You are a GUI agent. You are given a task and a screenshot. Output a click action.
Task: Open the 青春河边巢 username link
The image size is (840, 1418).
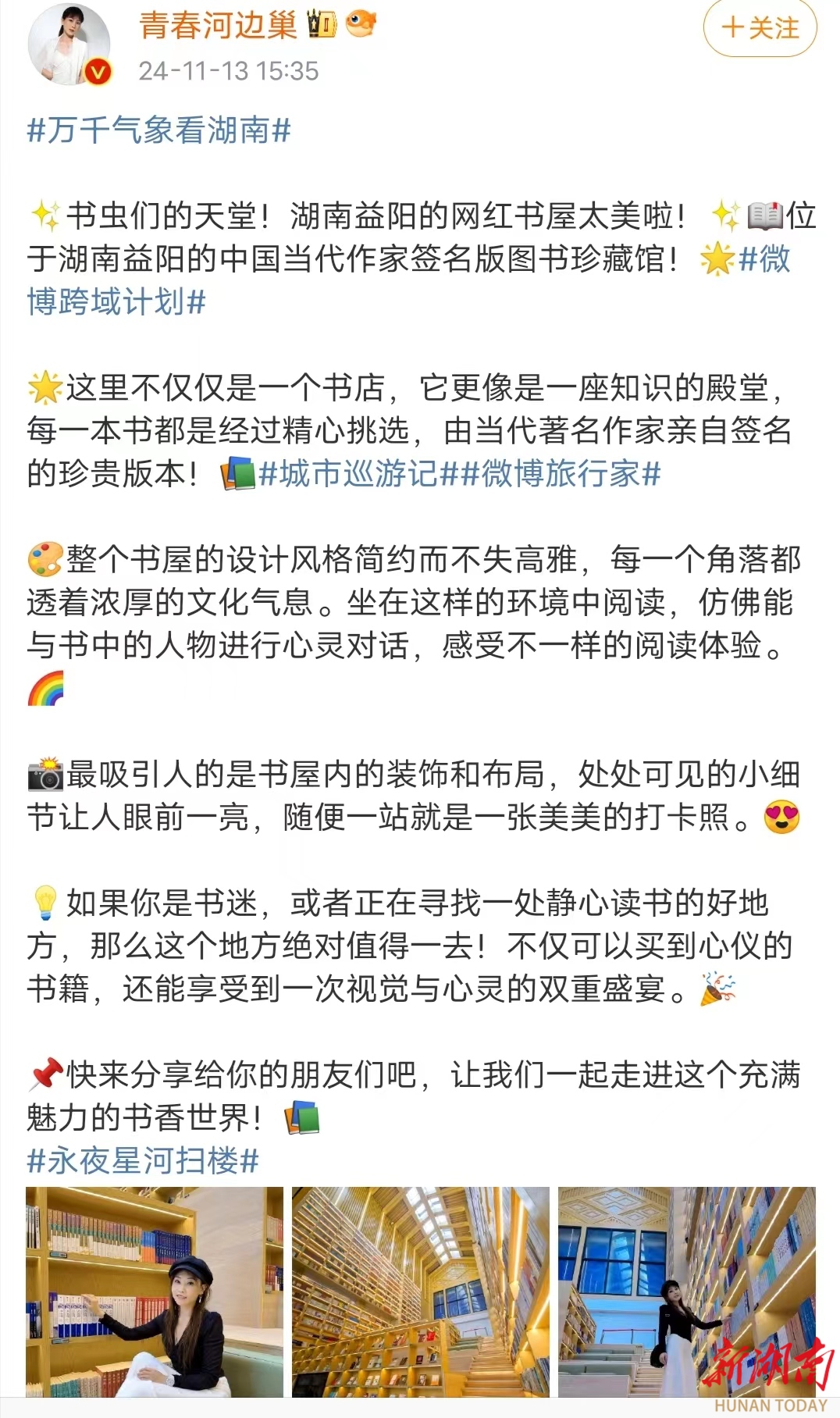click(218, 25)
